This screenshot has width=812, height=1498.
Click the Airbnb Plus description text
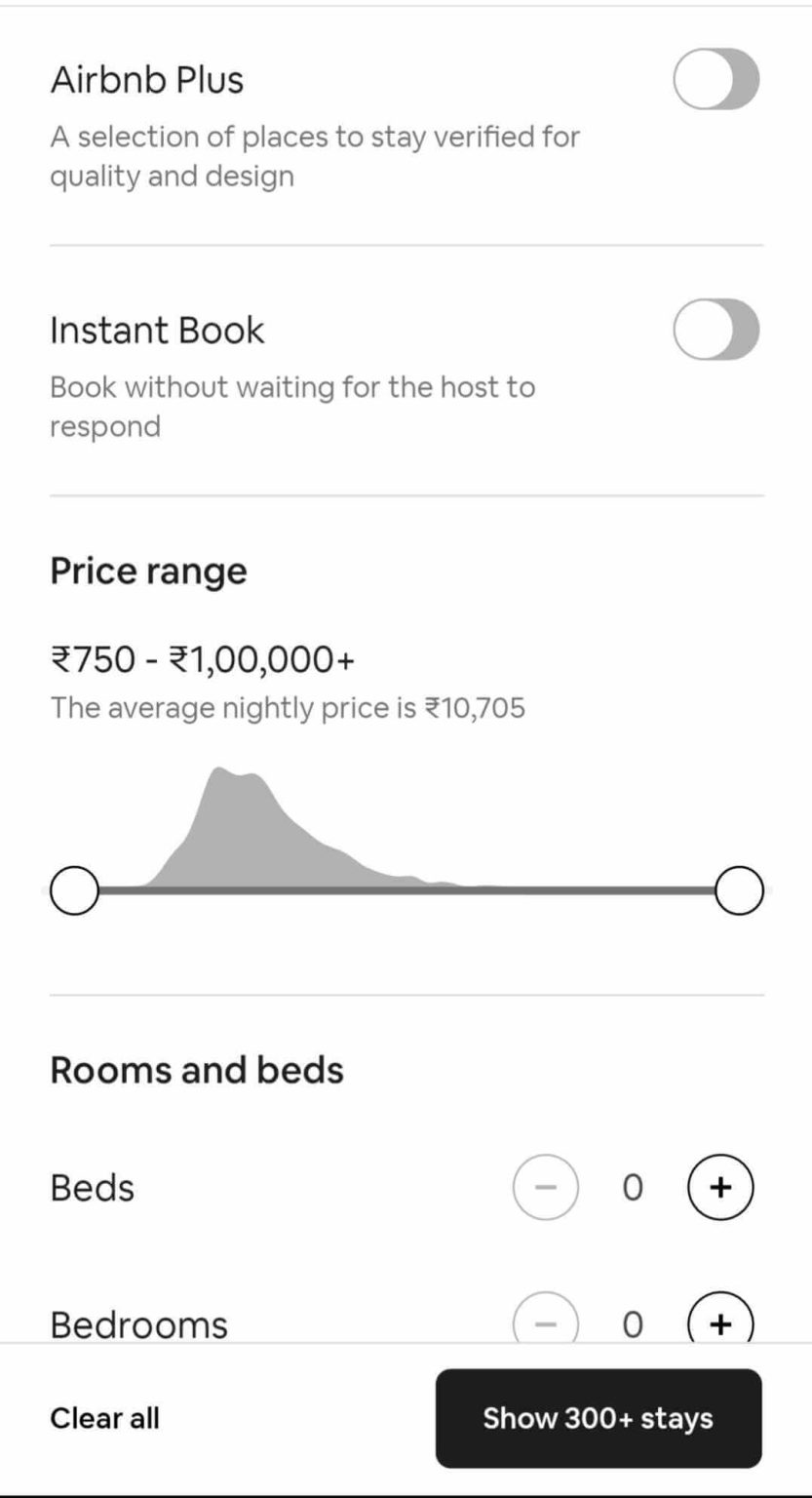coord(315,156)
